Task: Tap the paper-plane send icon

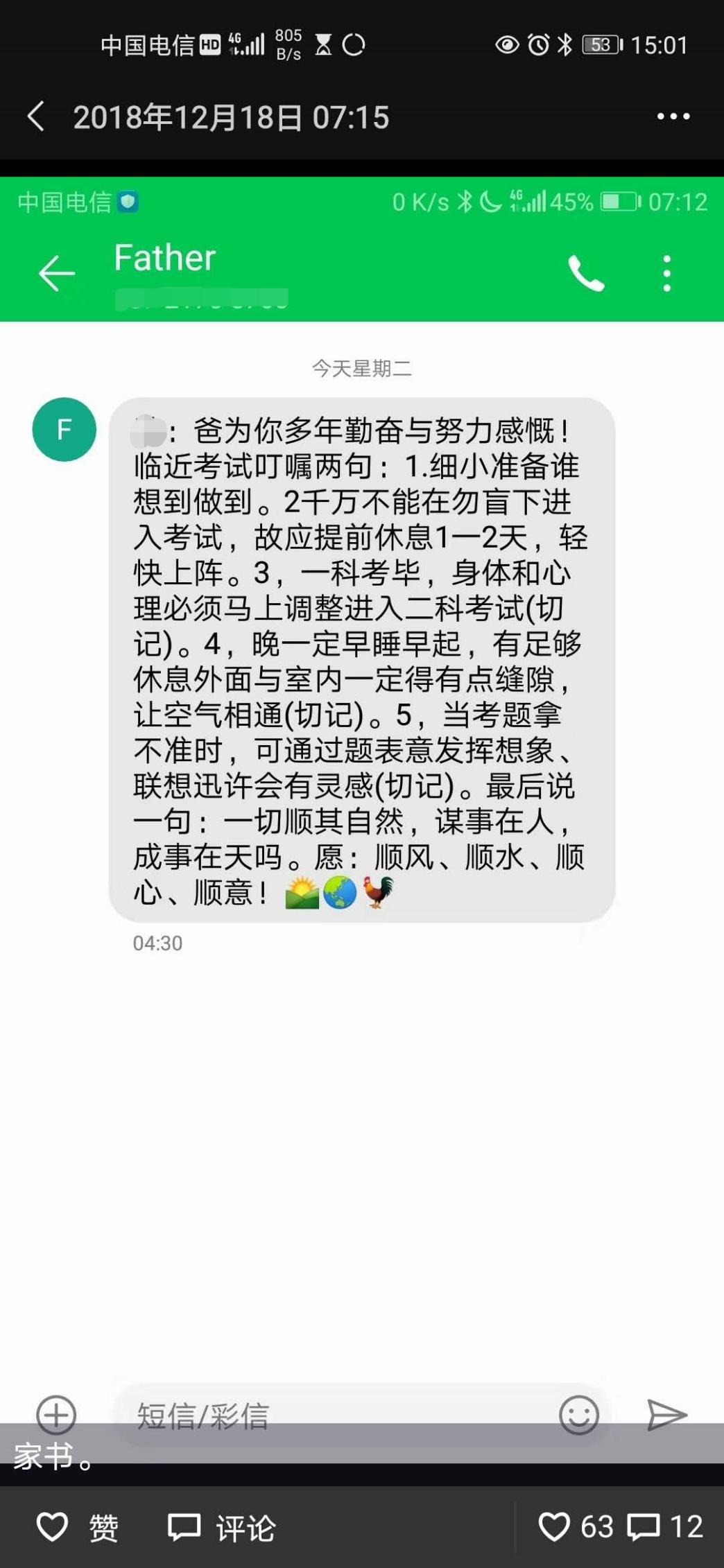Action: (x=666, y=1413)
